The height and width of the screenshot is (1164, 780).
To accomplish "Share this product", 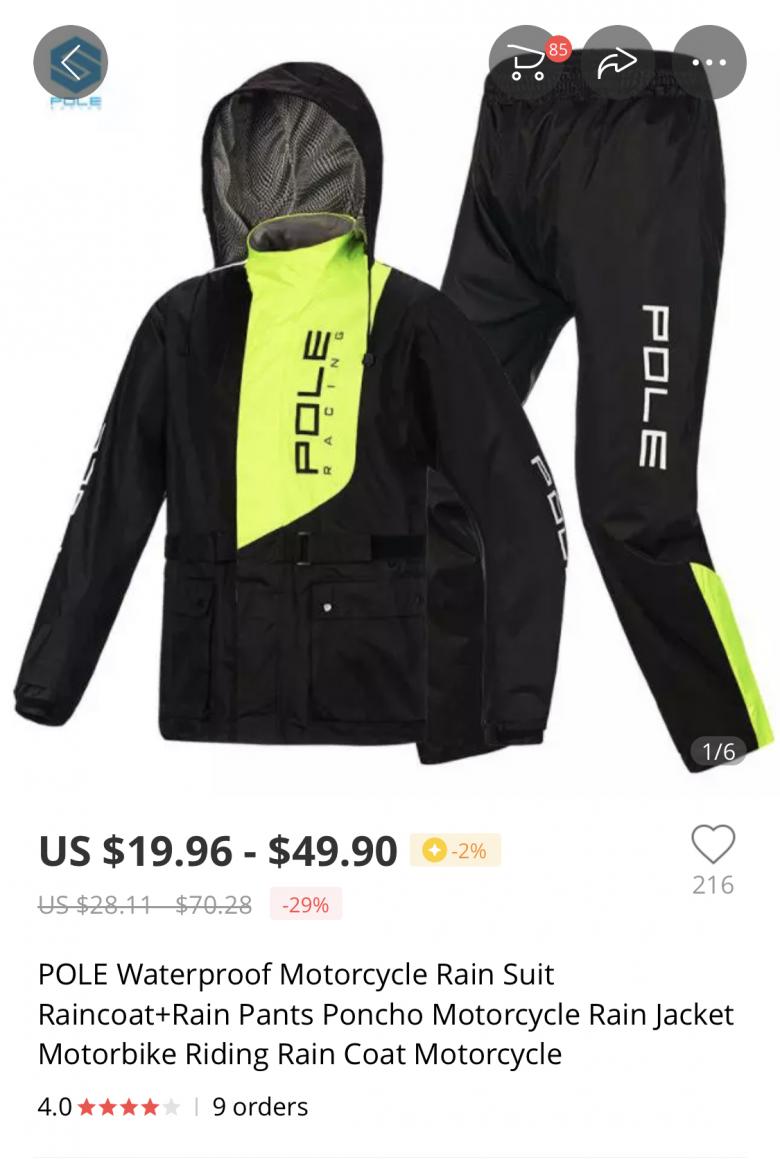I will [x=618, y=62].
